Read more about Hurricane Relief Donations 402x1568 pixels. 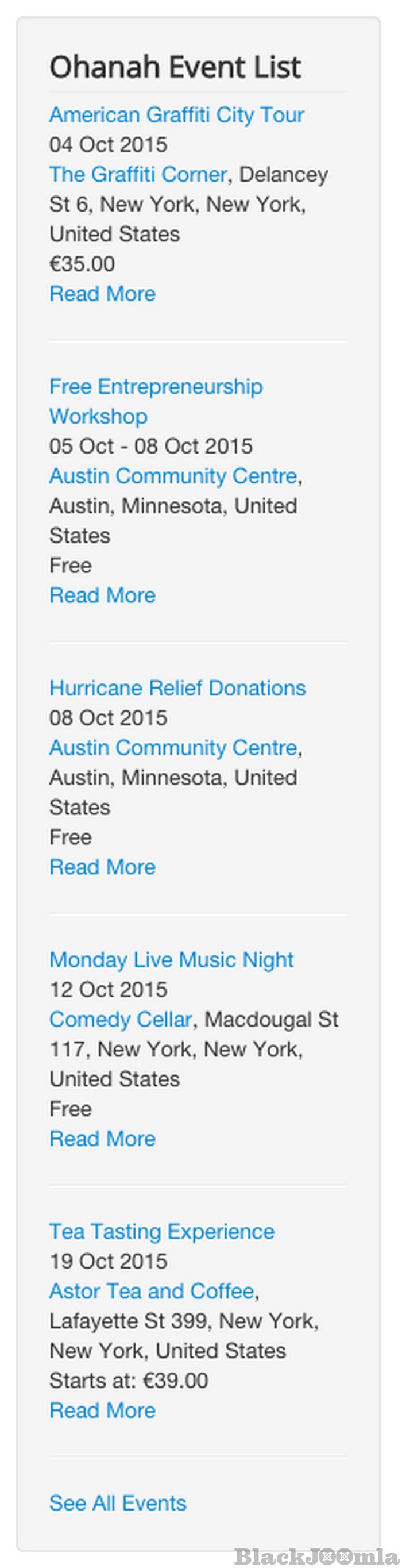[102, 866]
